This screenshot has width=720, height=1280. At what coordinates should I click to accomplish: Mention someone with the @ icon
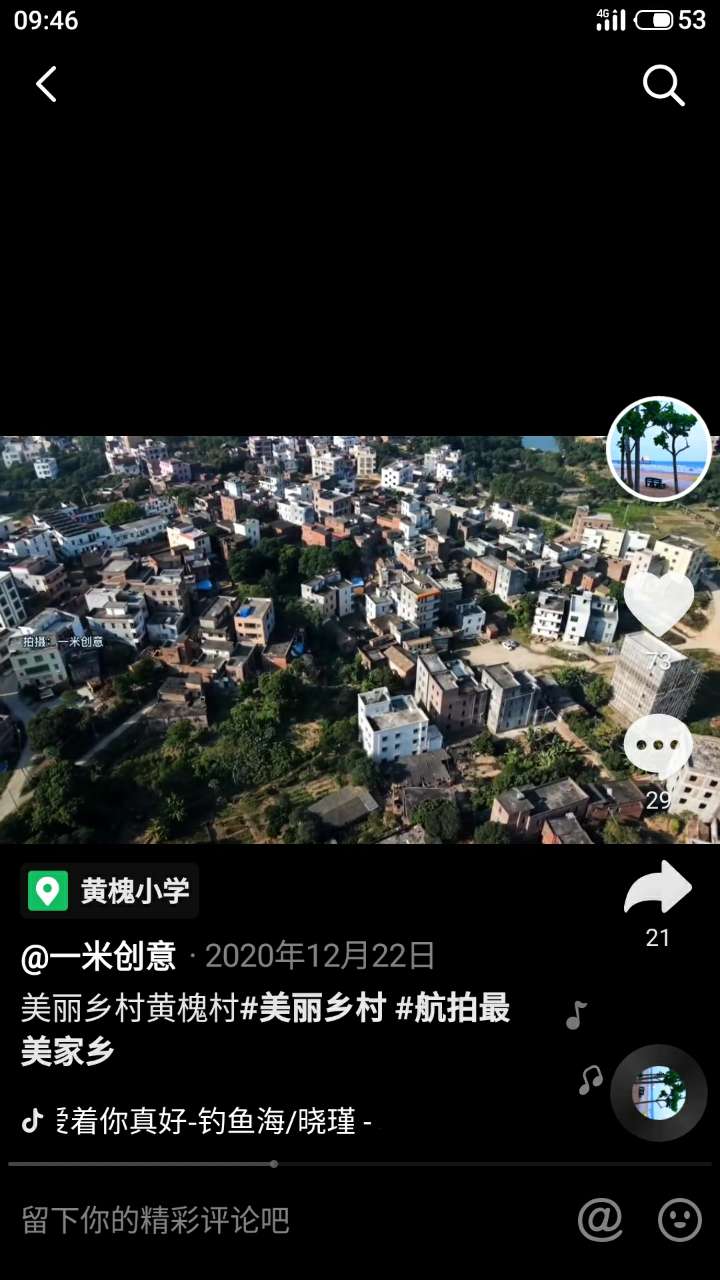click(x=600, y=1220)
